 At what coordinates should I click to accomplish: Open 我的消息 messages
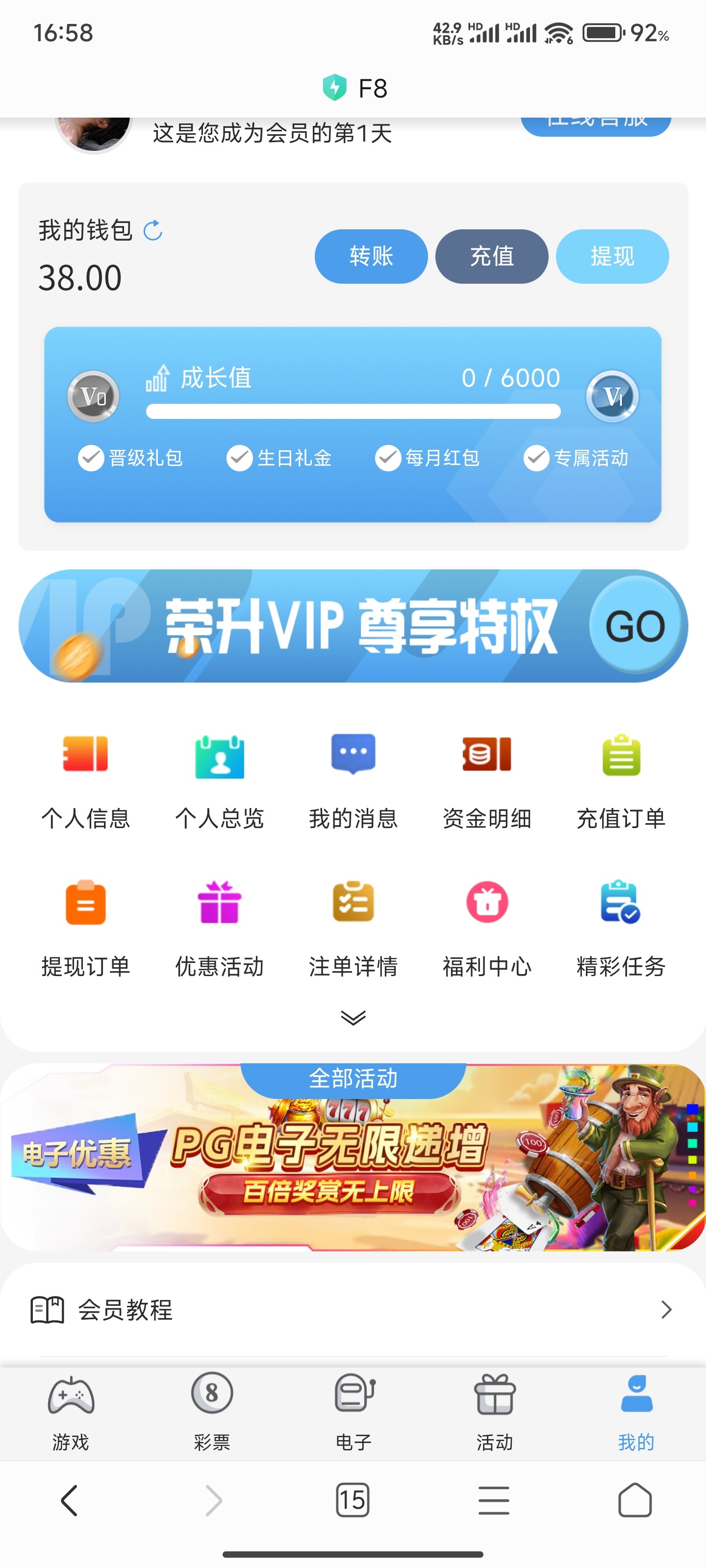(x=353, y=779)
